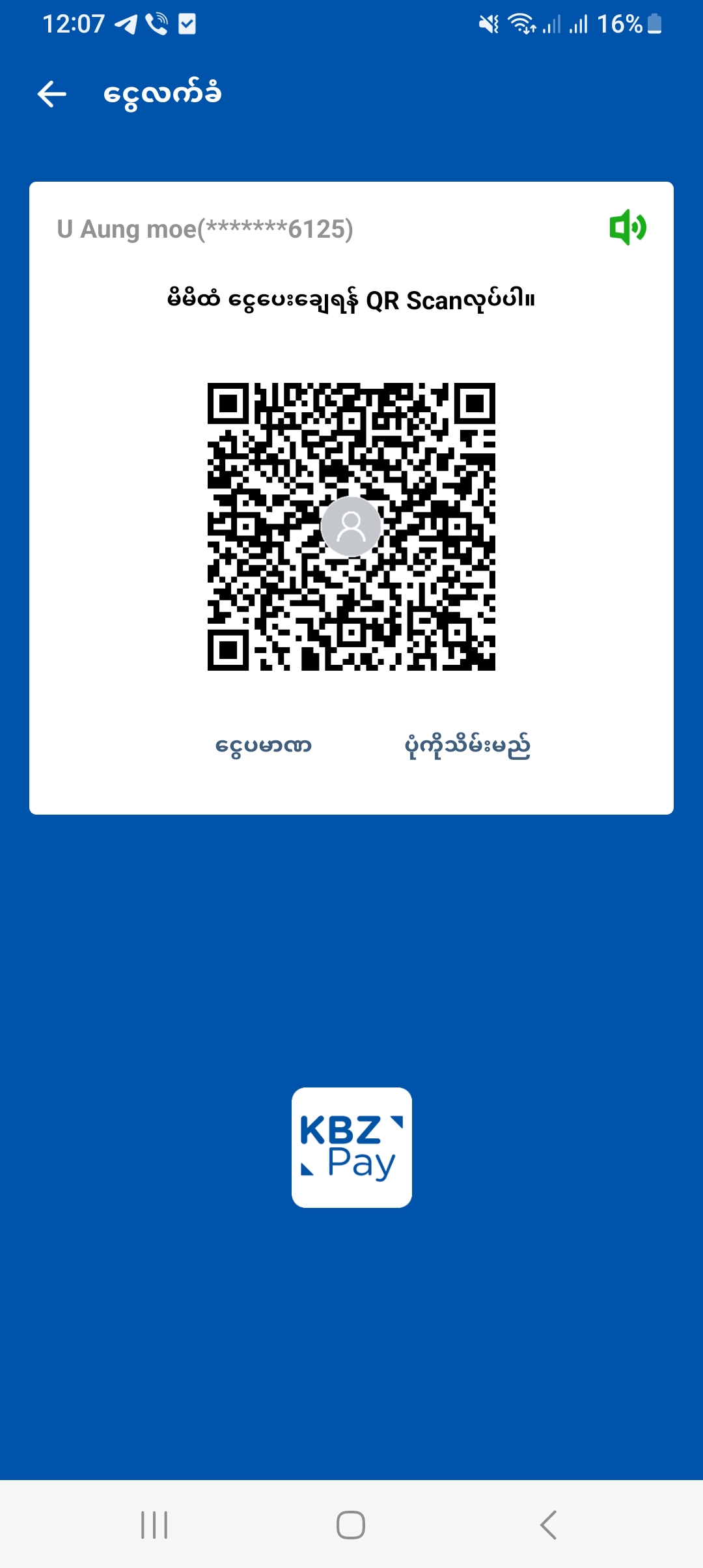
Task: Go to the home screen
Action: coord(351,1525)
